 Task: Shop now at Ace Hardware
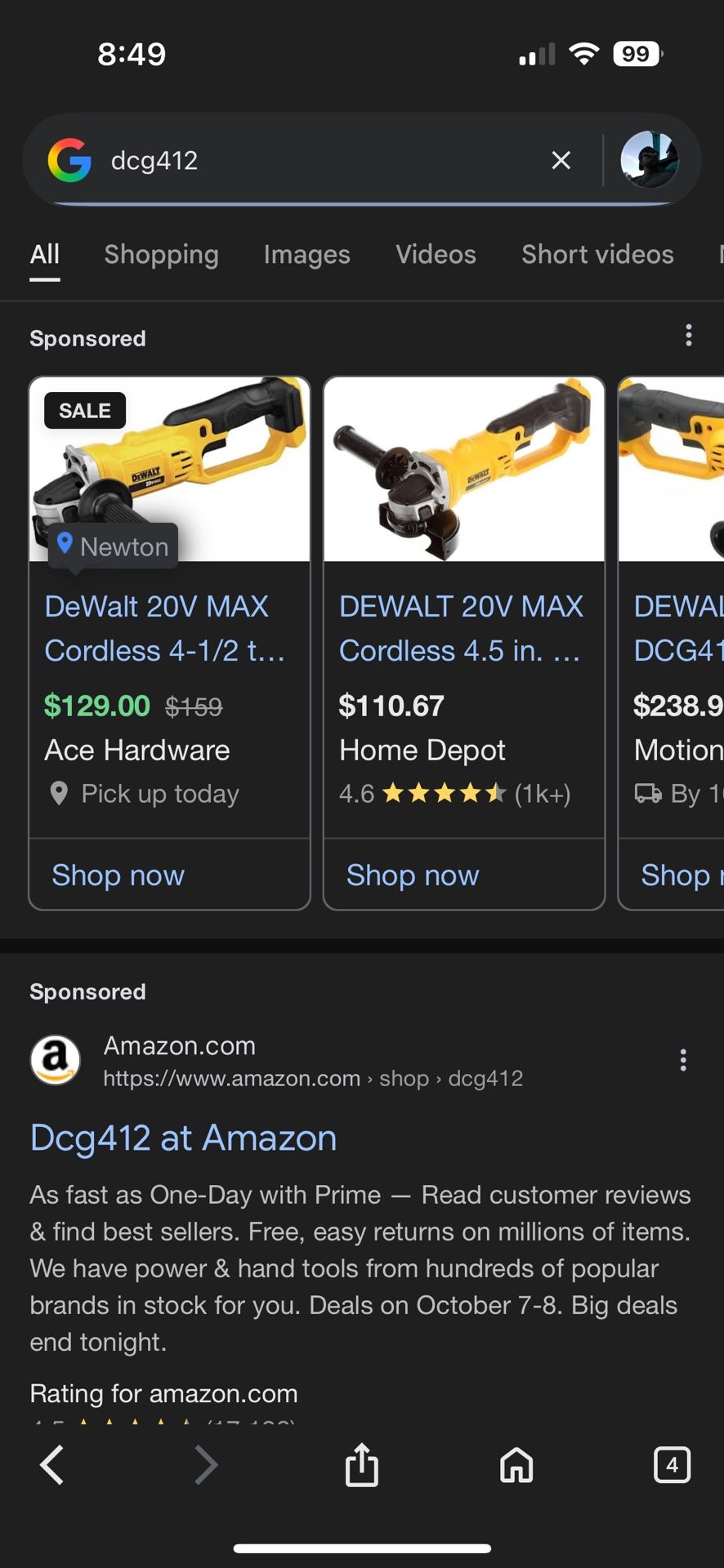coord(118,875)
